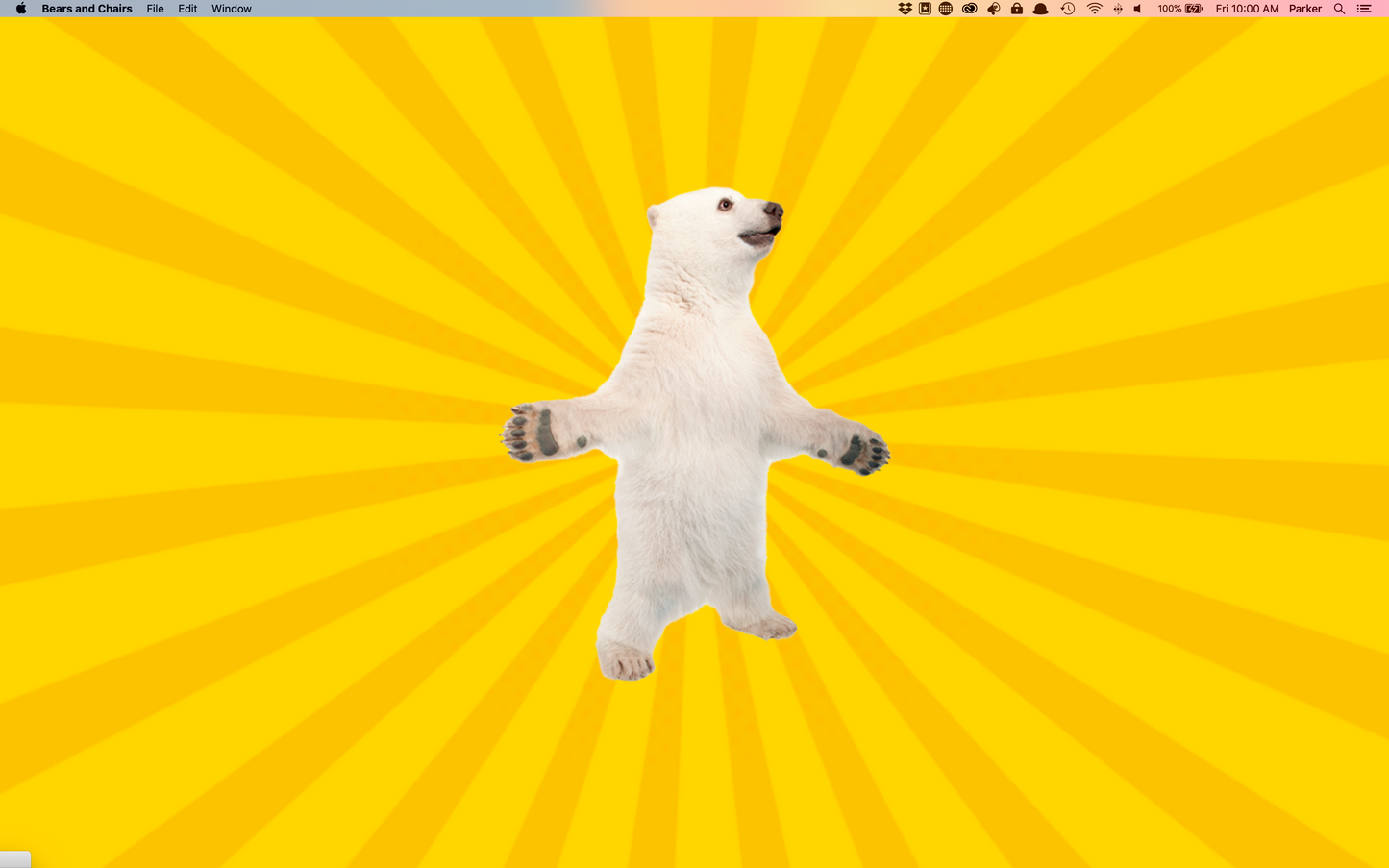Open the Creative Cloud menu bar icon

[969, 9]
